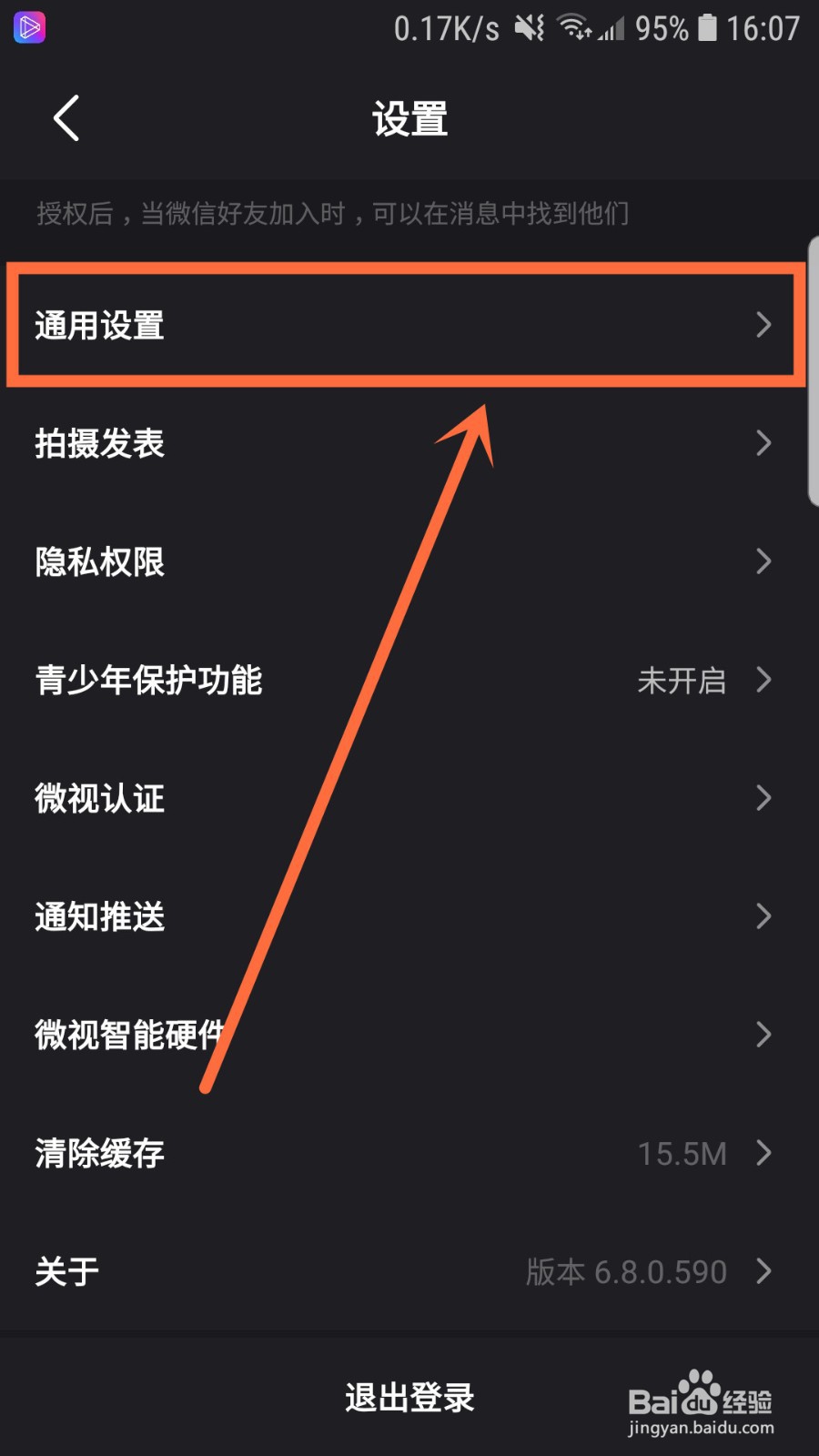Screen dimensions: 819x1456
Task: Expand the 清除缓存 row chevron
Action: pyautogui.click(x=763, y=1153)
